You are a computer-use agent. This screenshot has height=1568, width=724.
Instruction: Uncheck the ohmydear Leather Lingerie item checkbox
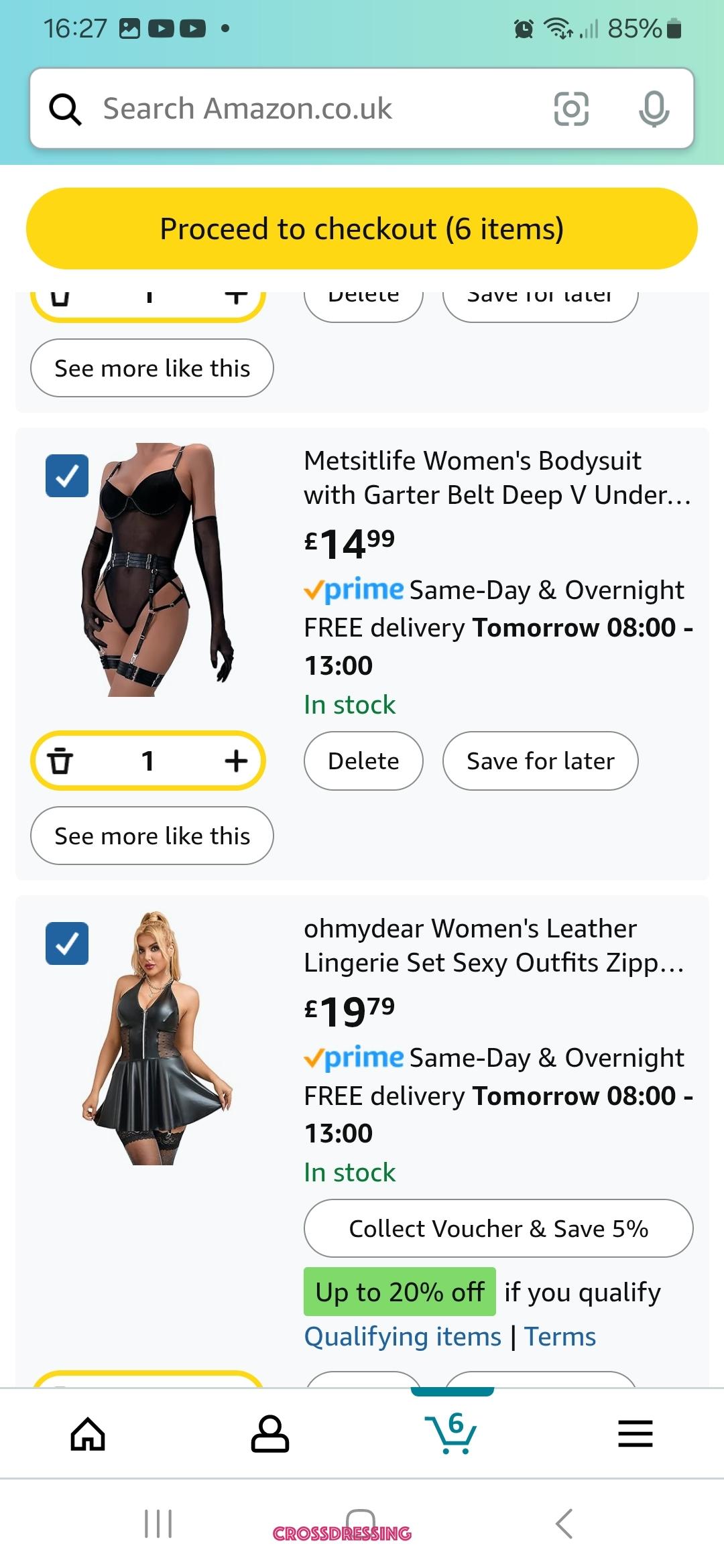[67, 943]
